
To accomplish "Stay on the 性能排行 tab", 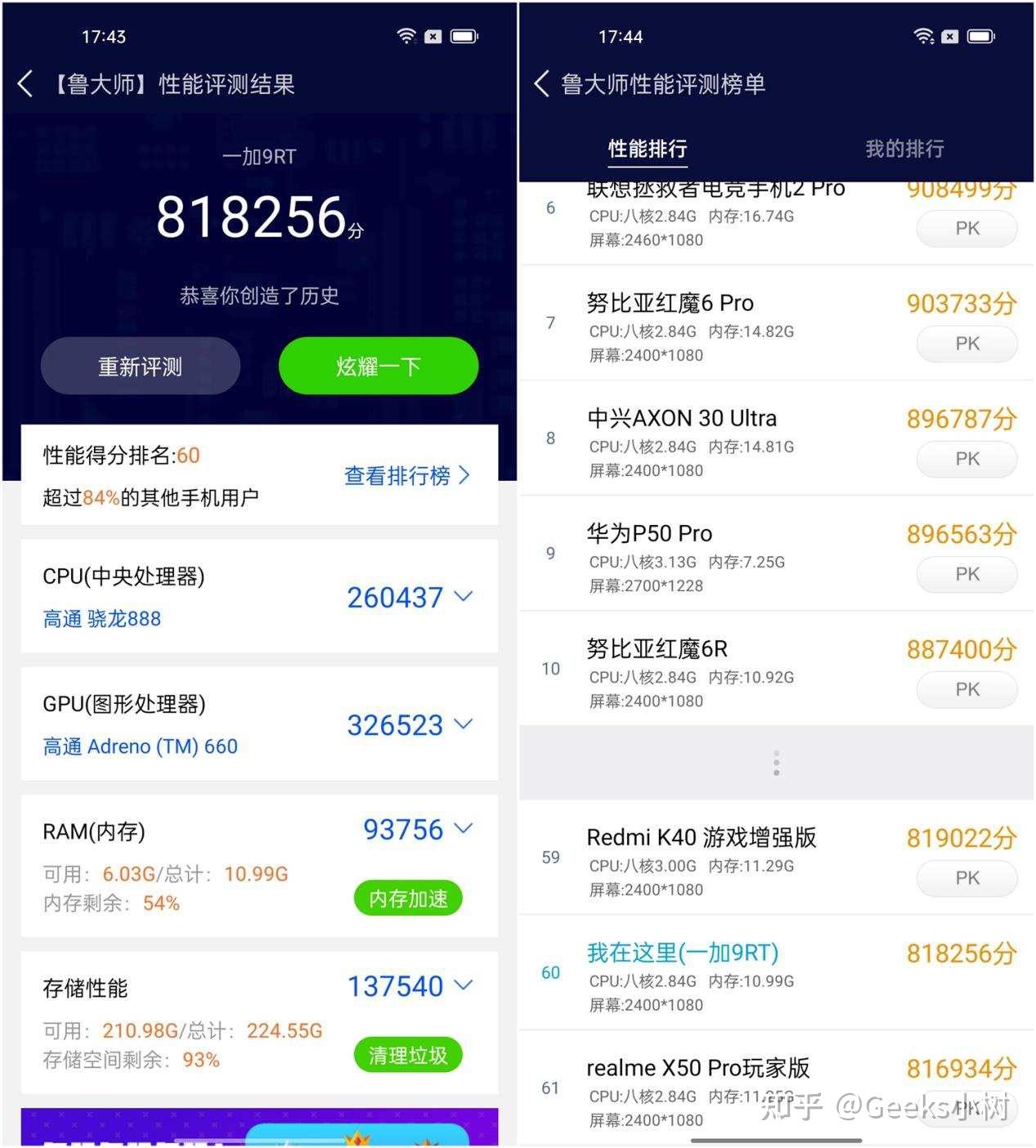I will pos(647,148).
